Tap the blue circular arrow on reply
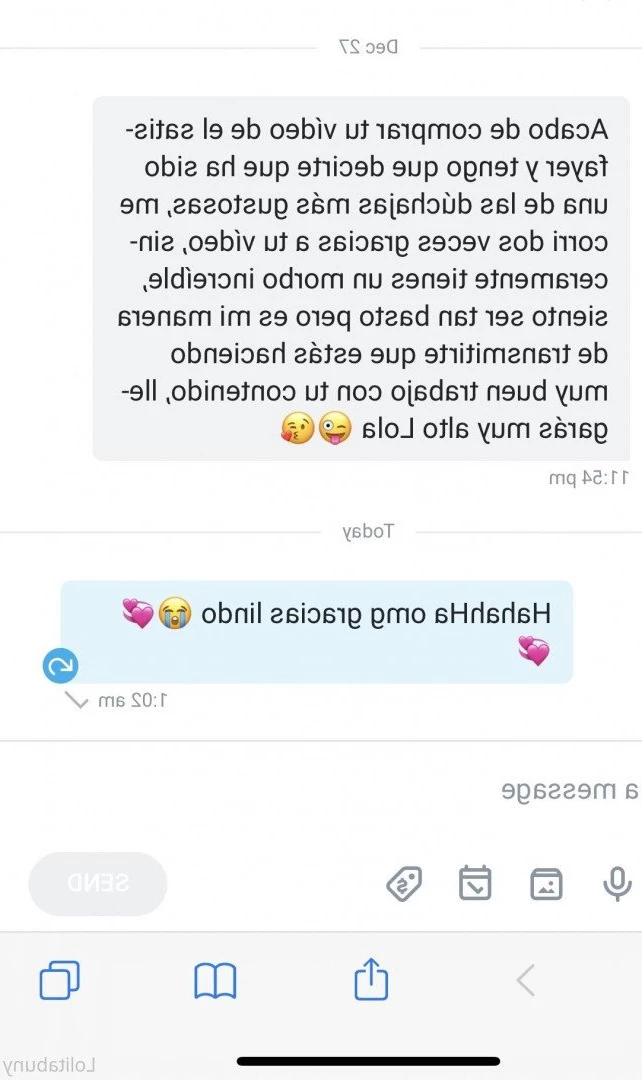642x1080 pixels. click(x=60, y=666)
